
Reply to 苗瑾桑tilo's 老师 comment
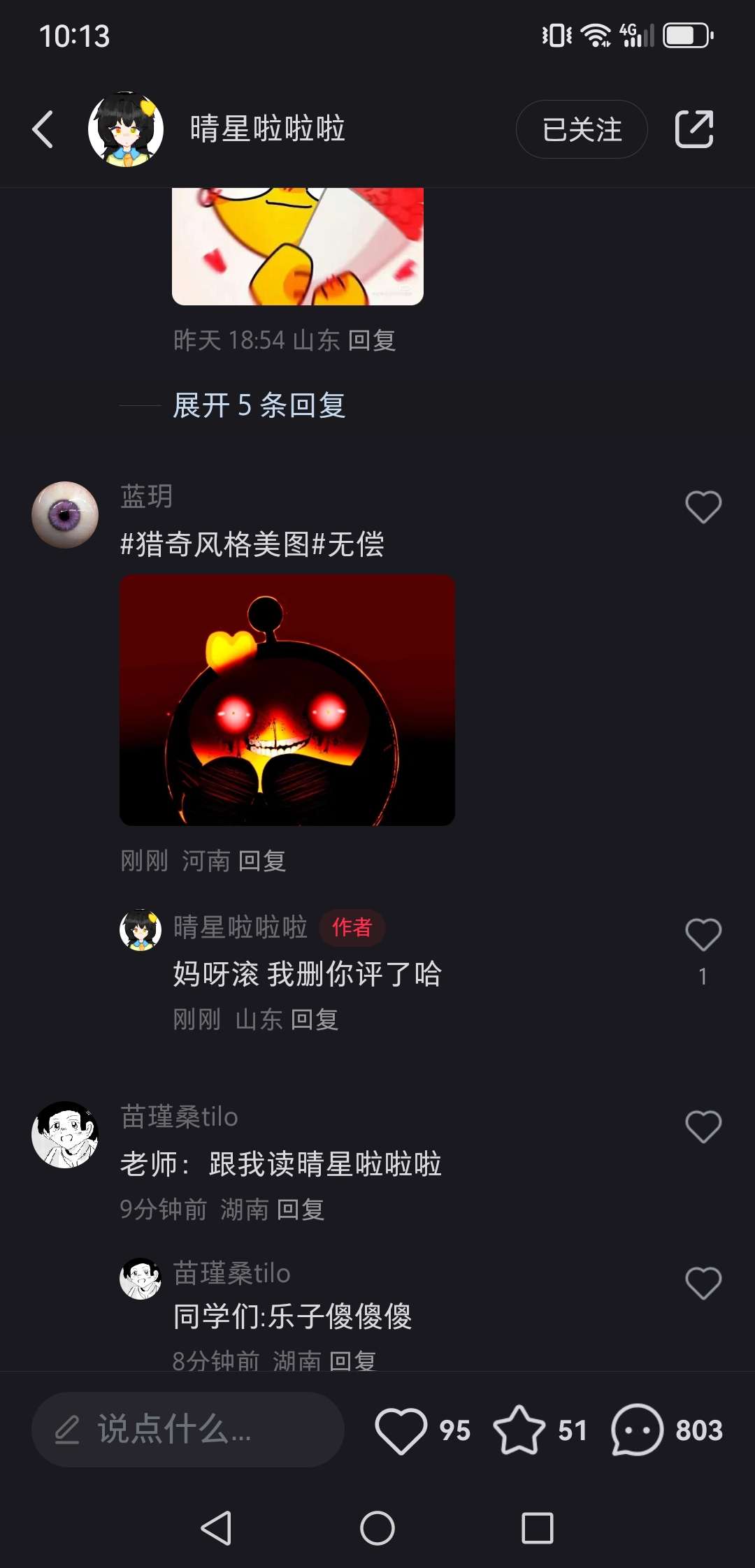[301, 1210]
